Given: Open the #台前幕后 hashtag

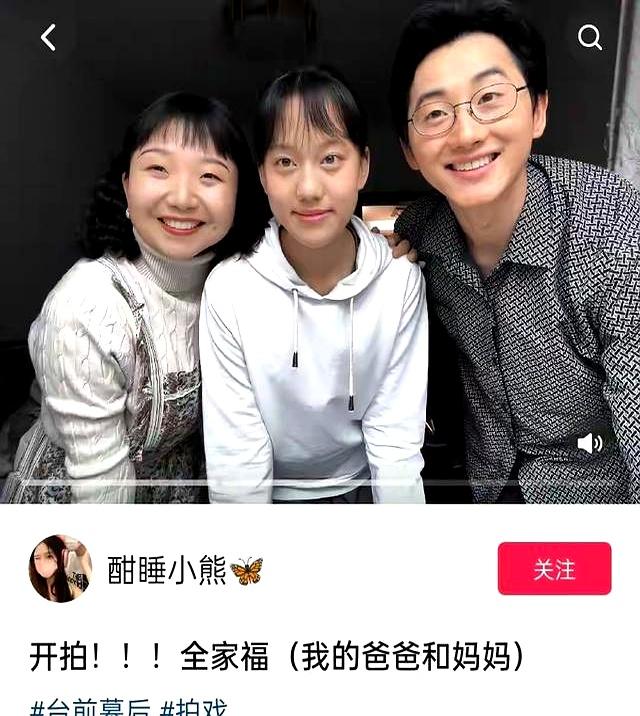Looking at the screenshot, I should pyautogui.click(x=90, y=708).
